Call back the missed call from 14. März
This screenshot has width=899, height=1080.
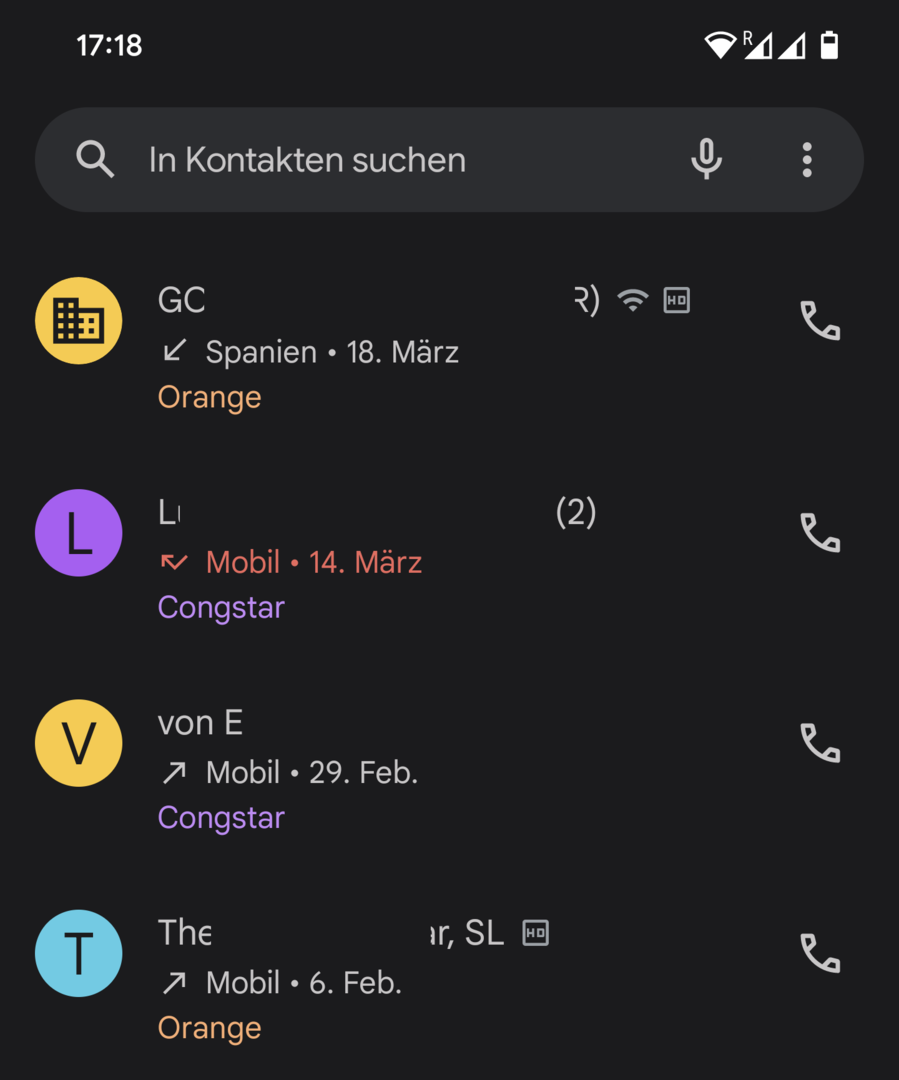point(820,533)
